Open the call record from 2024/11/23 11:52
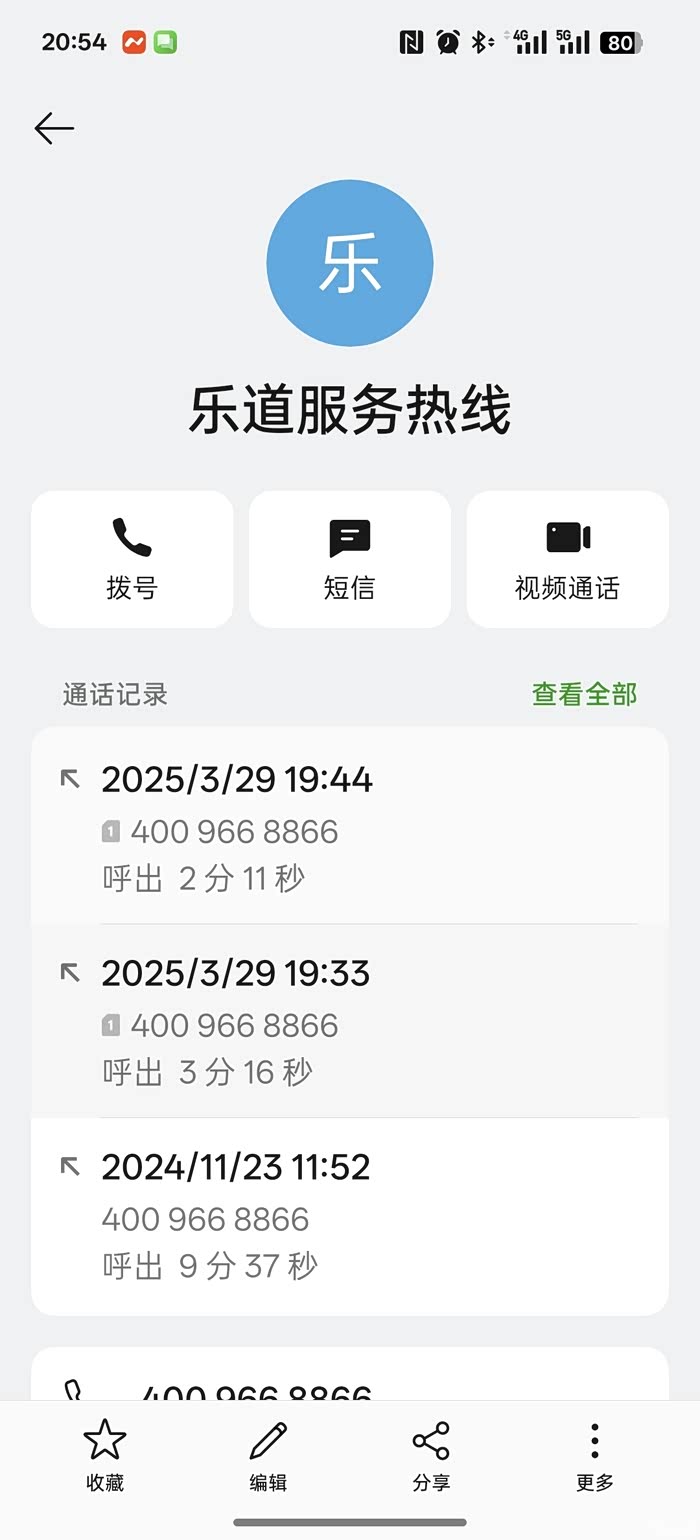Viewport: 700px width, 1540px height. coord(350,1216)
